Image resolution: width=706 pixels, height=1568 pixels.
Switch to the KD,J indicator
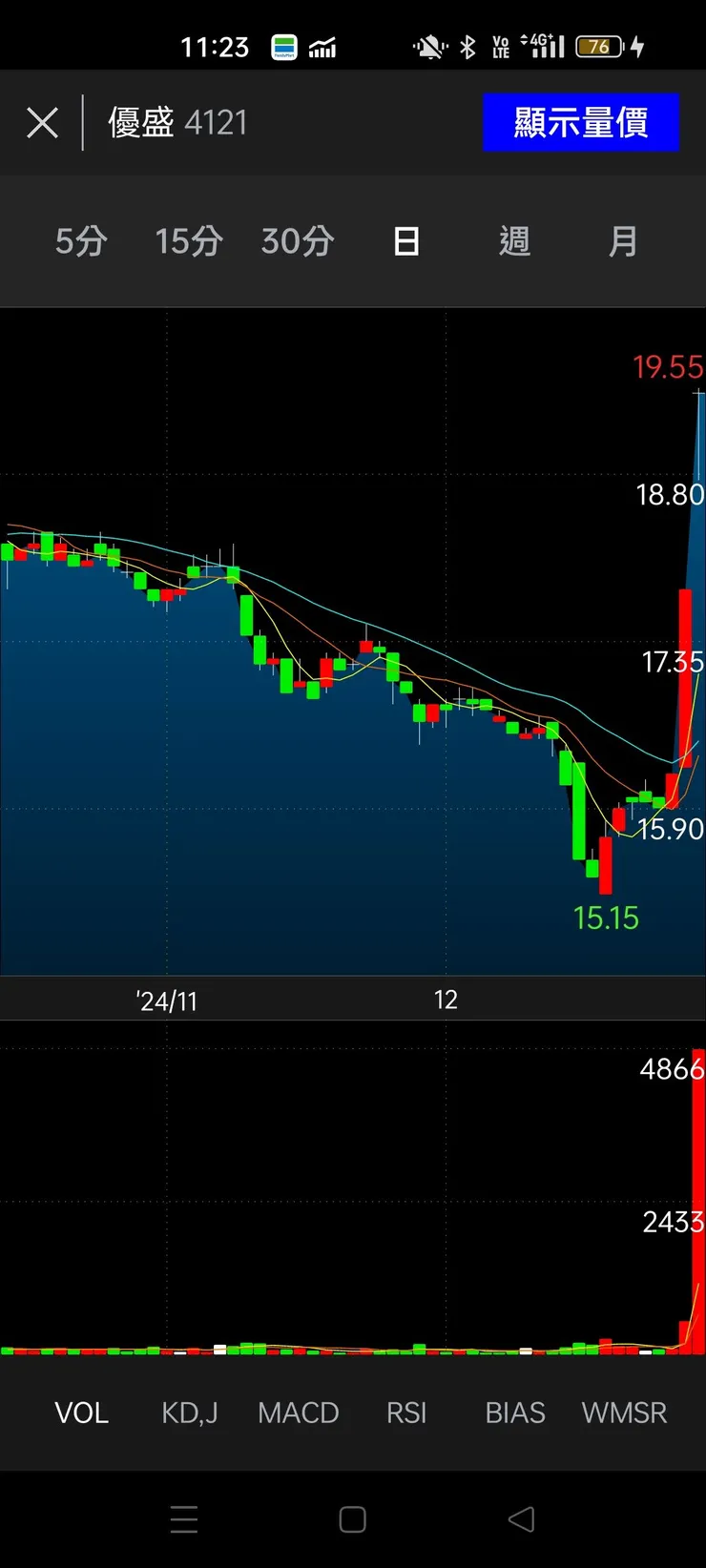click(x=189, y=1413)
